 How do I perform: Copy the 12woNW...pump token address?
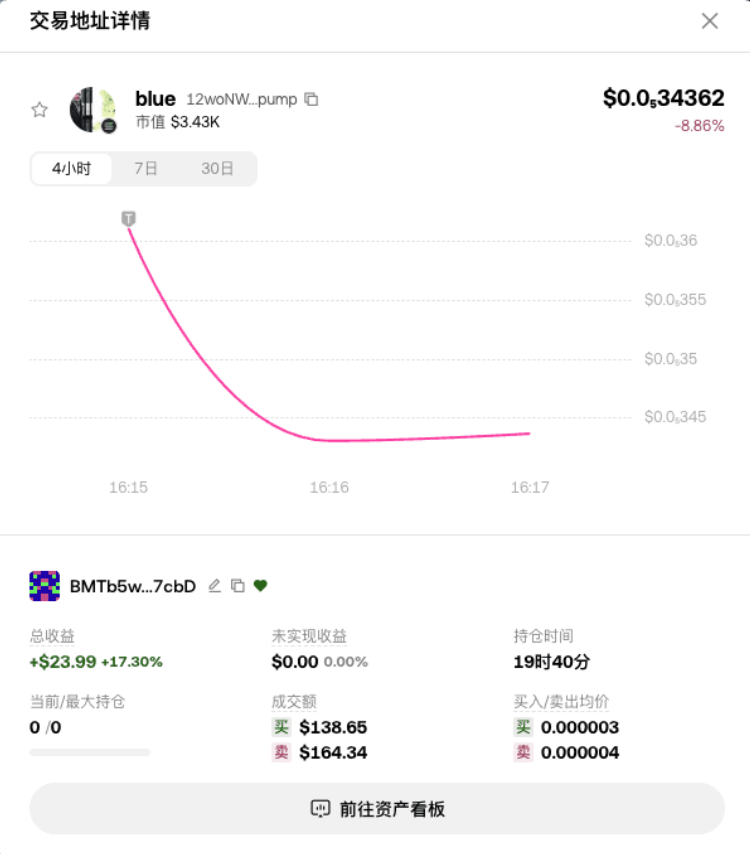[312, 99]
